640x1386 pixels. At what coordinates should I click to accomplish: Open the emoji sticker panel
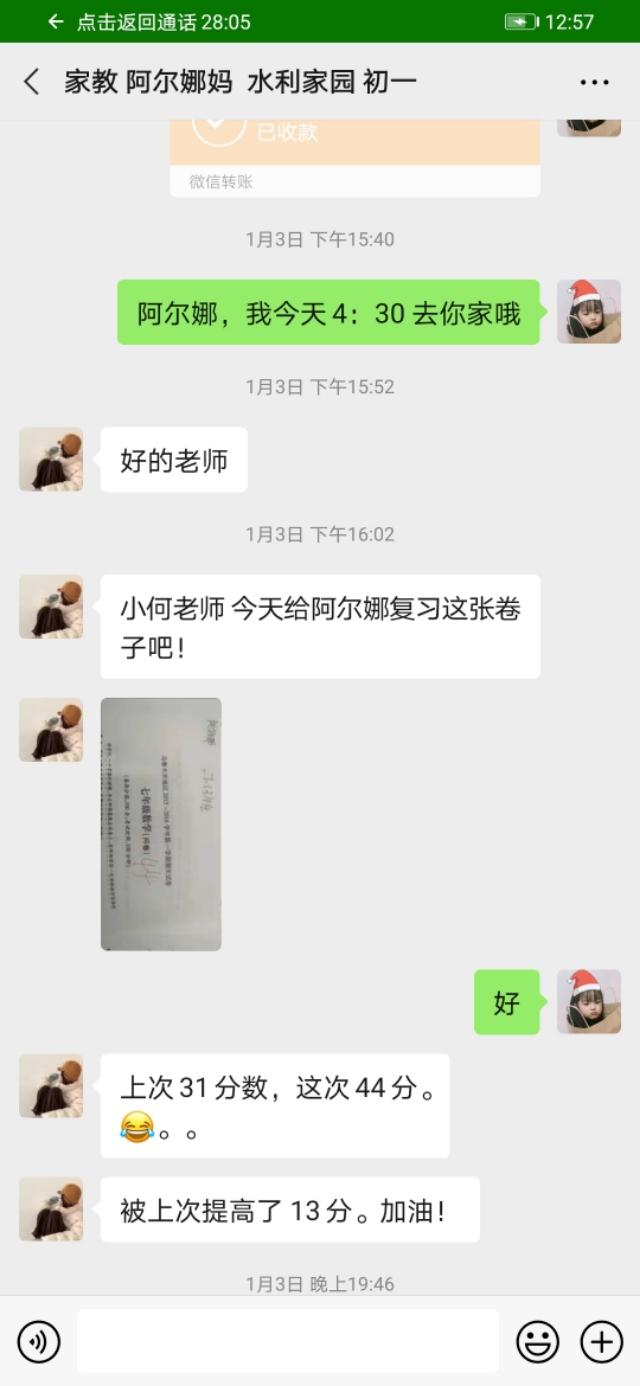click(x=537, y=1341)
